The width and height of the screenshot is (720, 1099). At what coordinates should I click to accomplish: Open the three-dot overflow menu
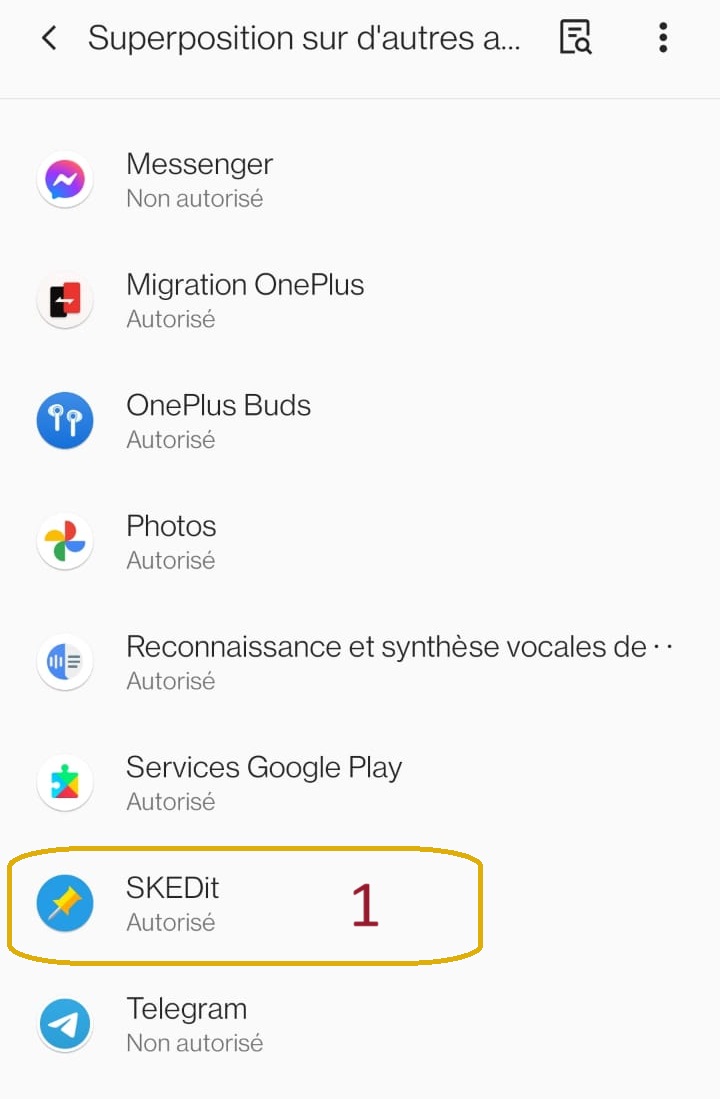662,38
